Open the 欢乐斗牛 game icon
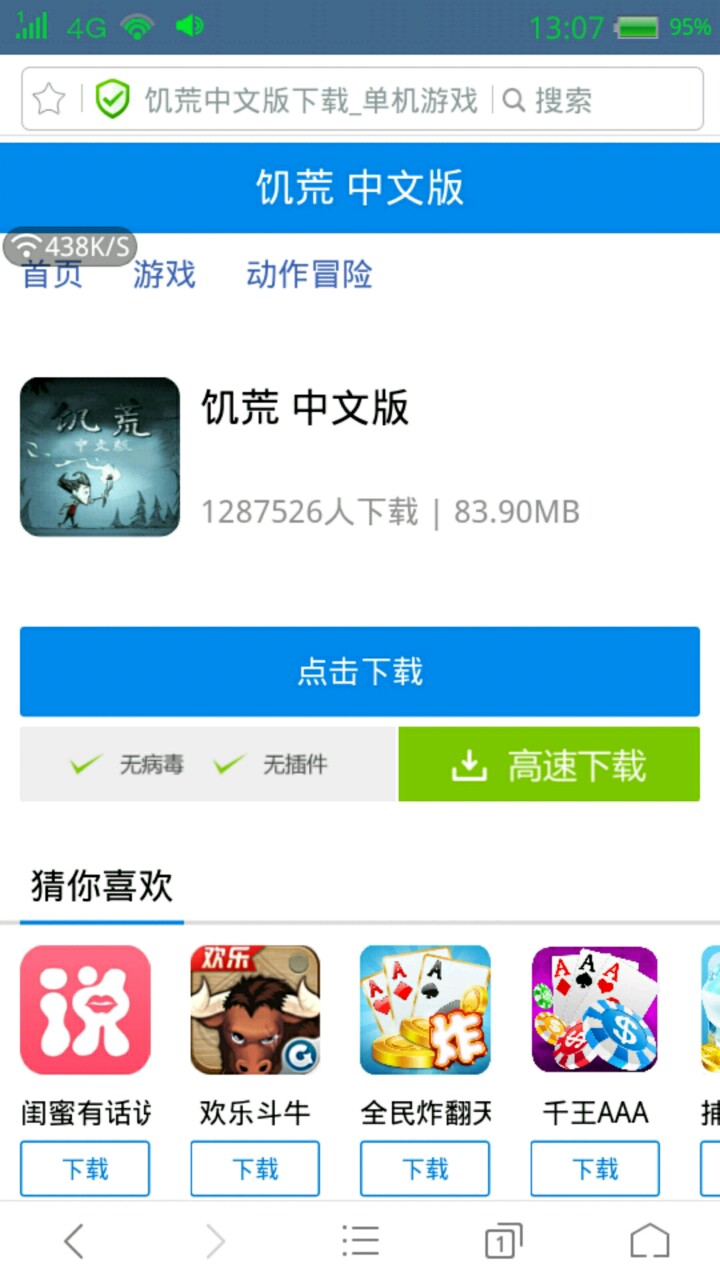This screenshot has width=720, height=1280. click(x=255, y=1010)
